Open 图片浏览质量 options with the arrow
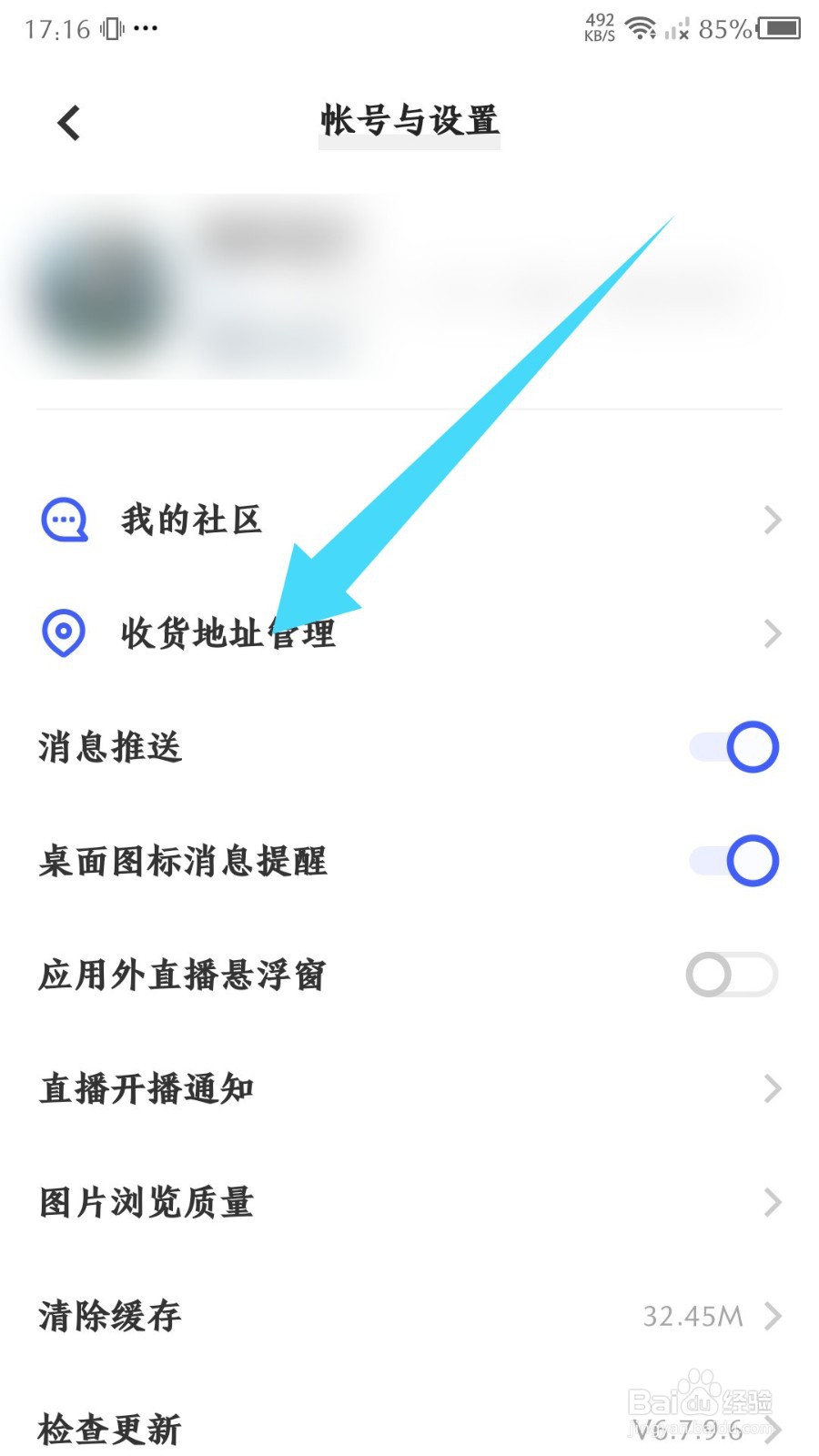 773,1202
